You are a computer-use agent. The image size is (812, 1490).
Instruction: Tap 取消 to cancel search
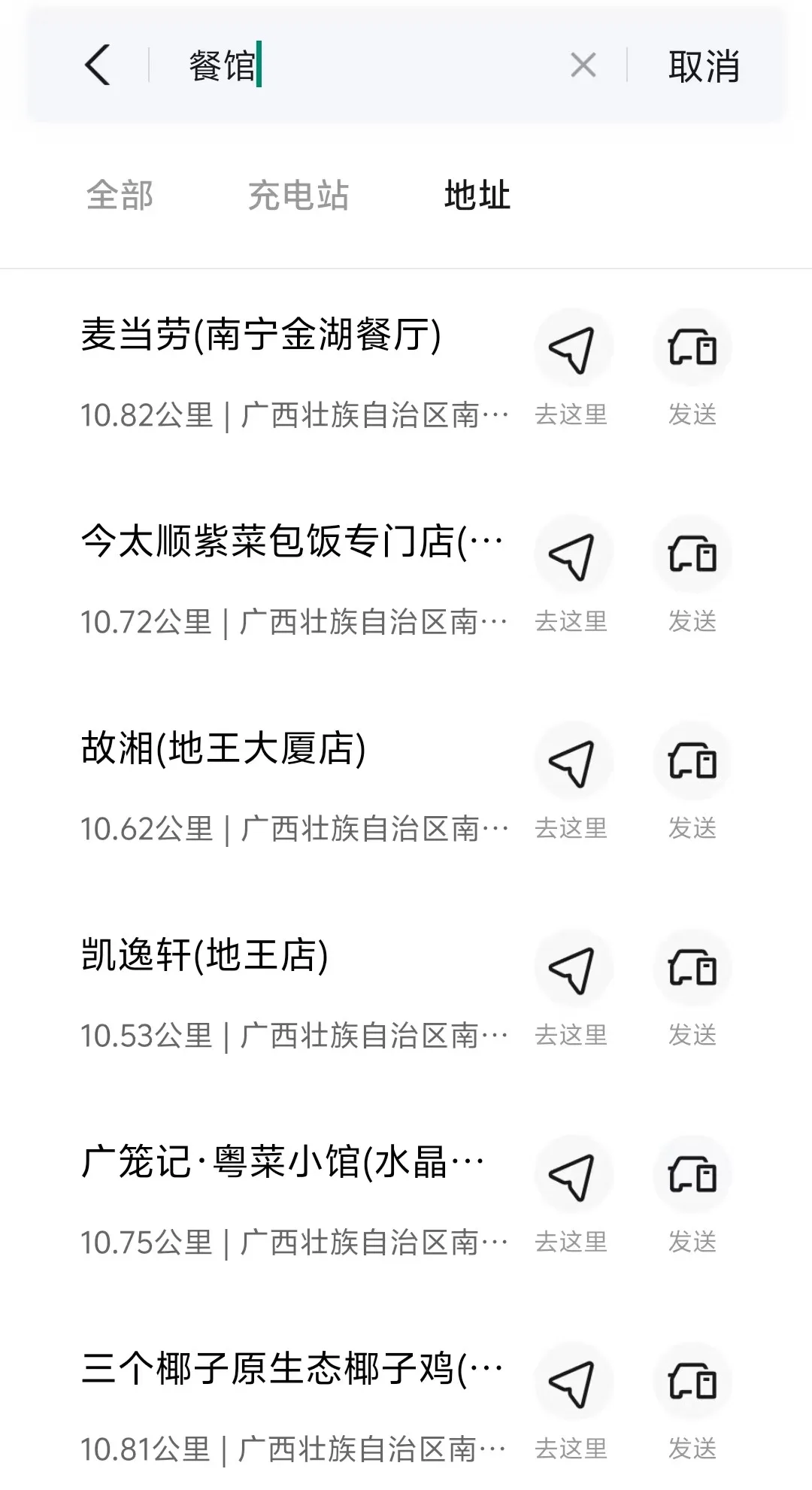(704, 66)
